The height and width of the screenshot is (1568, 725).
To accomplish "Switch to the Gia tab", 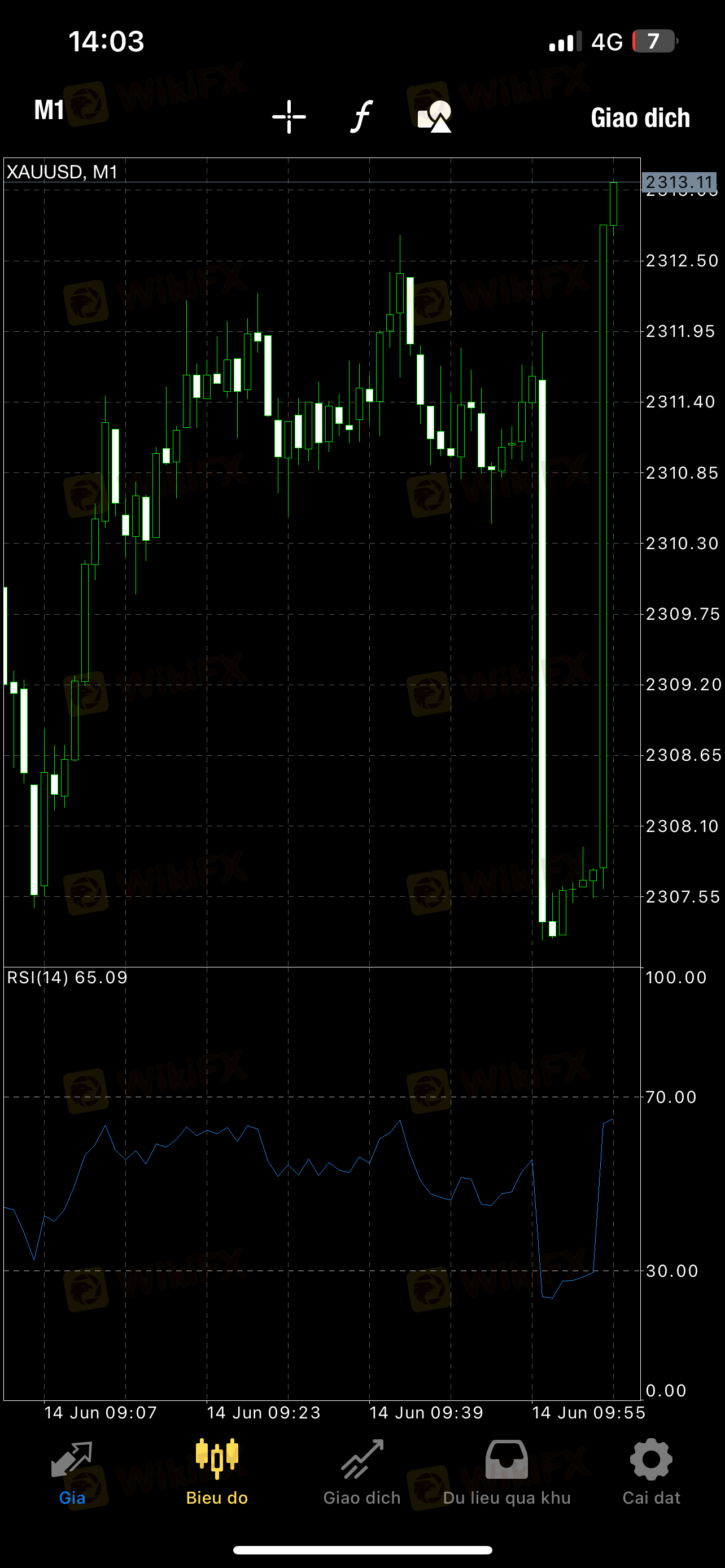I will pyautogui.click(x=72, y=1472).
